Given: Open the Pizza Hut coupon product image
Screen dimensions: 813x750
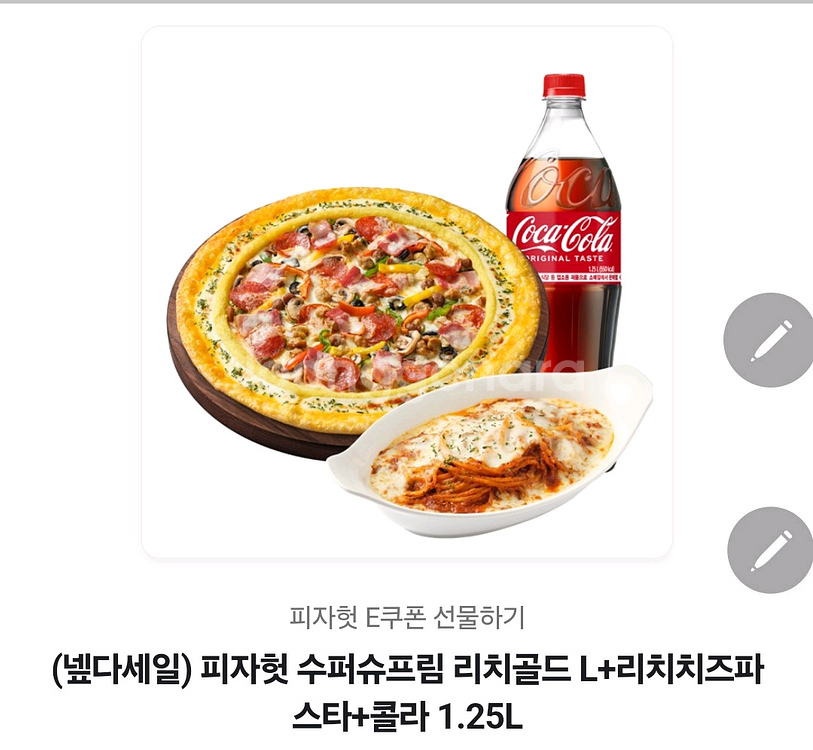Looking at the screenshot, I should click(x=406, y=292).
